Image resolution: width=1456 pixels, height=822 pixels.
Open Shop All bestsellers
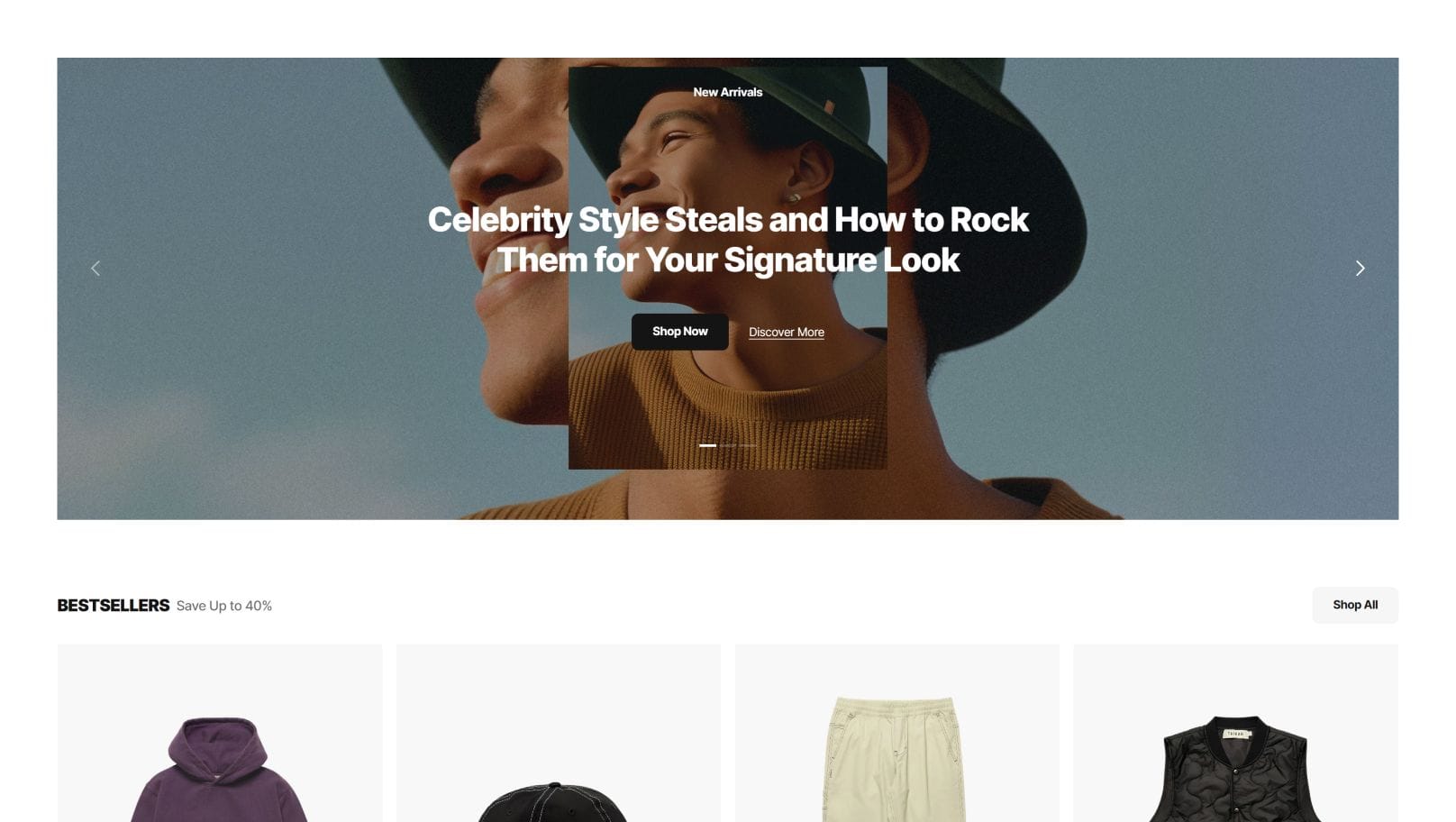pos(1354,605)
